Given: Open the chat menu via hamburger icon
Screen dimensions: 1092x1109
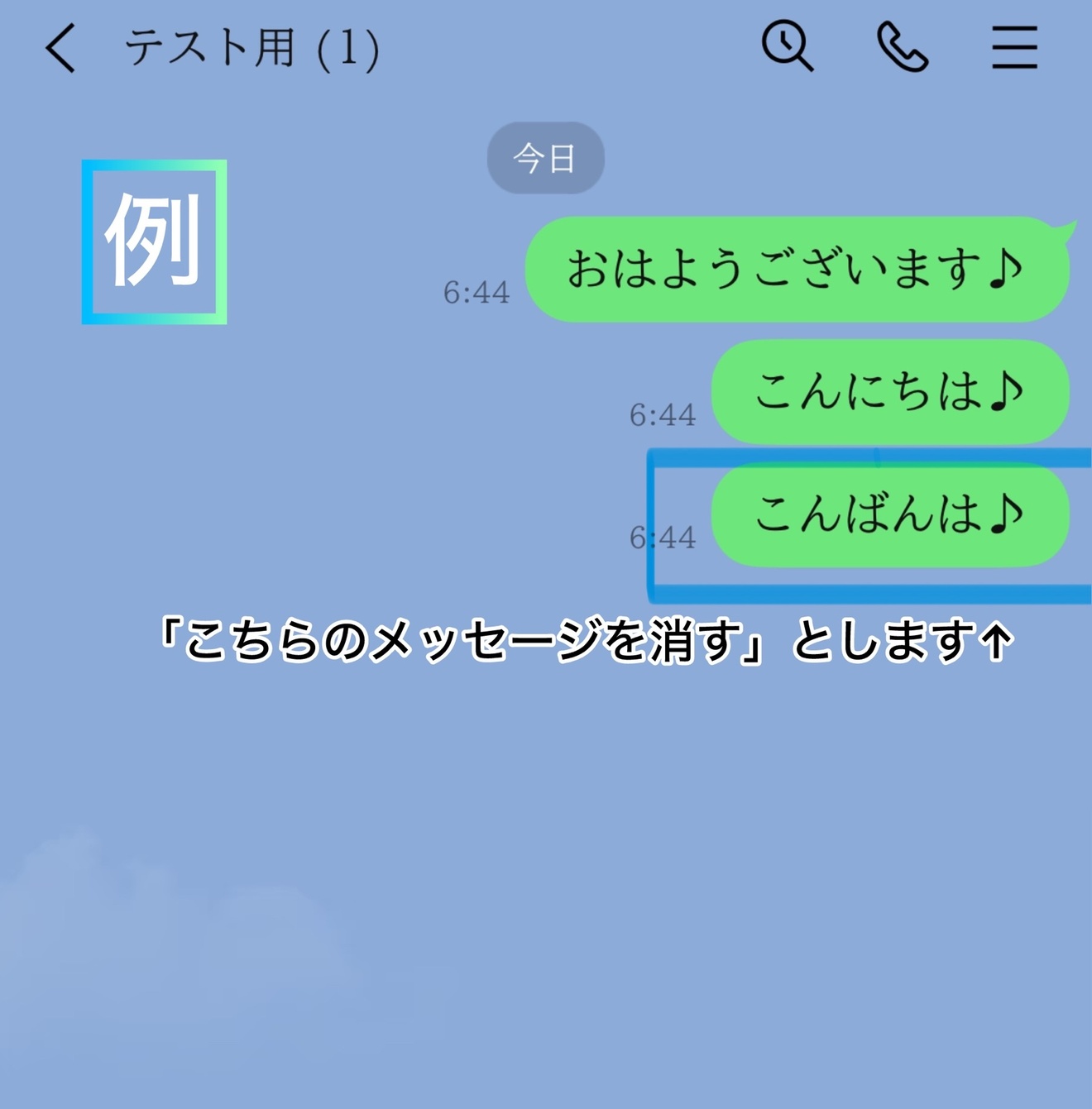Looking at the screenshot, I should coord(1014,48).
